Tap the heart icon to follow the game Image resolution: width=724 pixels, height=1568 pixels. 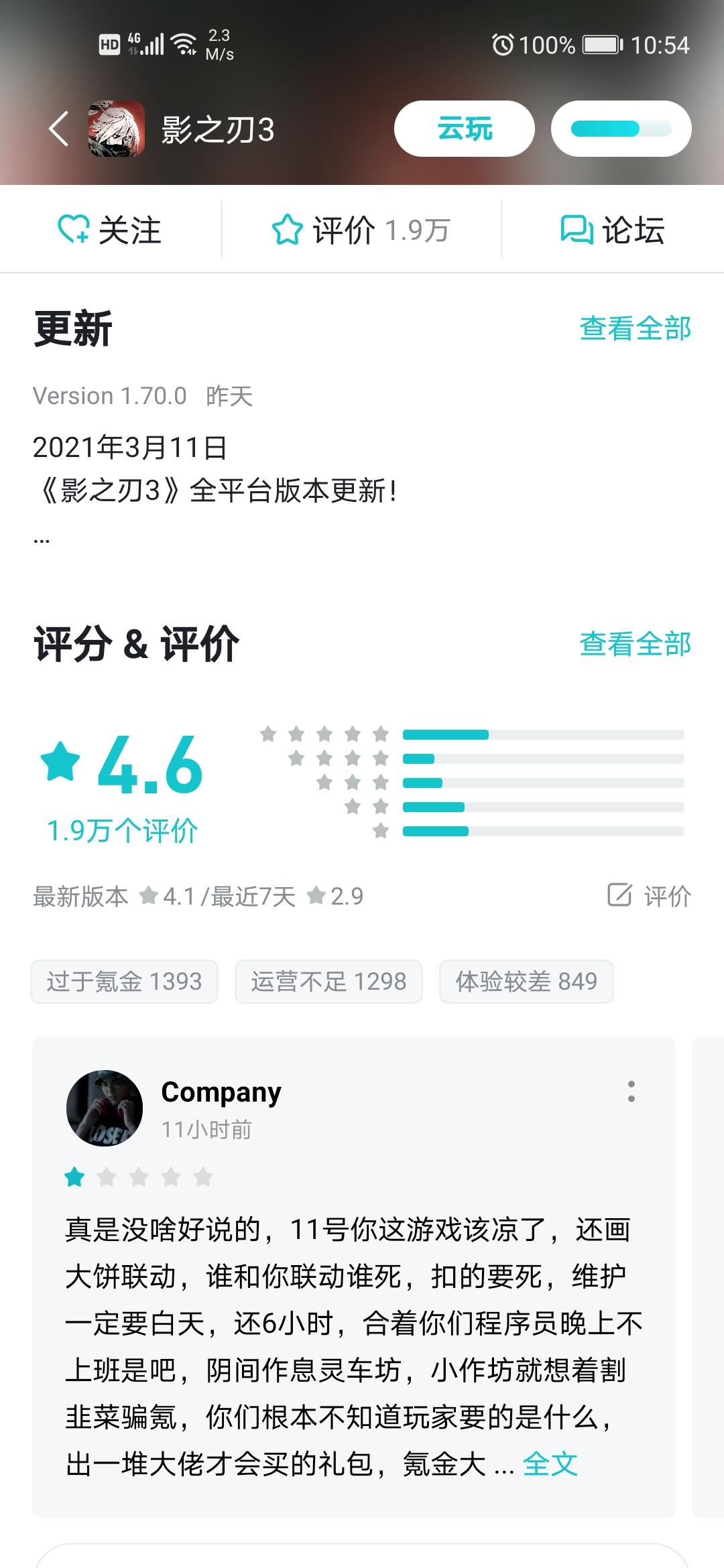(74, 231)
